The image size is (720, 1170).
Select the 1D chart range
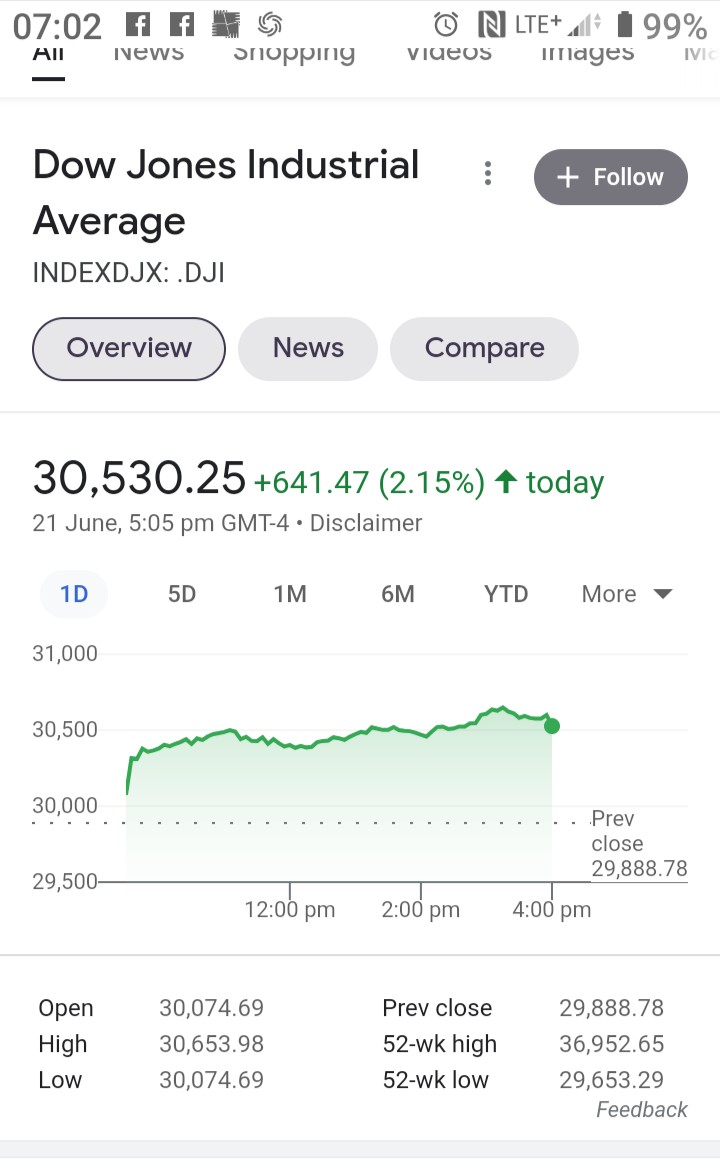coord(74,594)
